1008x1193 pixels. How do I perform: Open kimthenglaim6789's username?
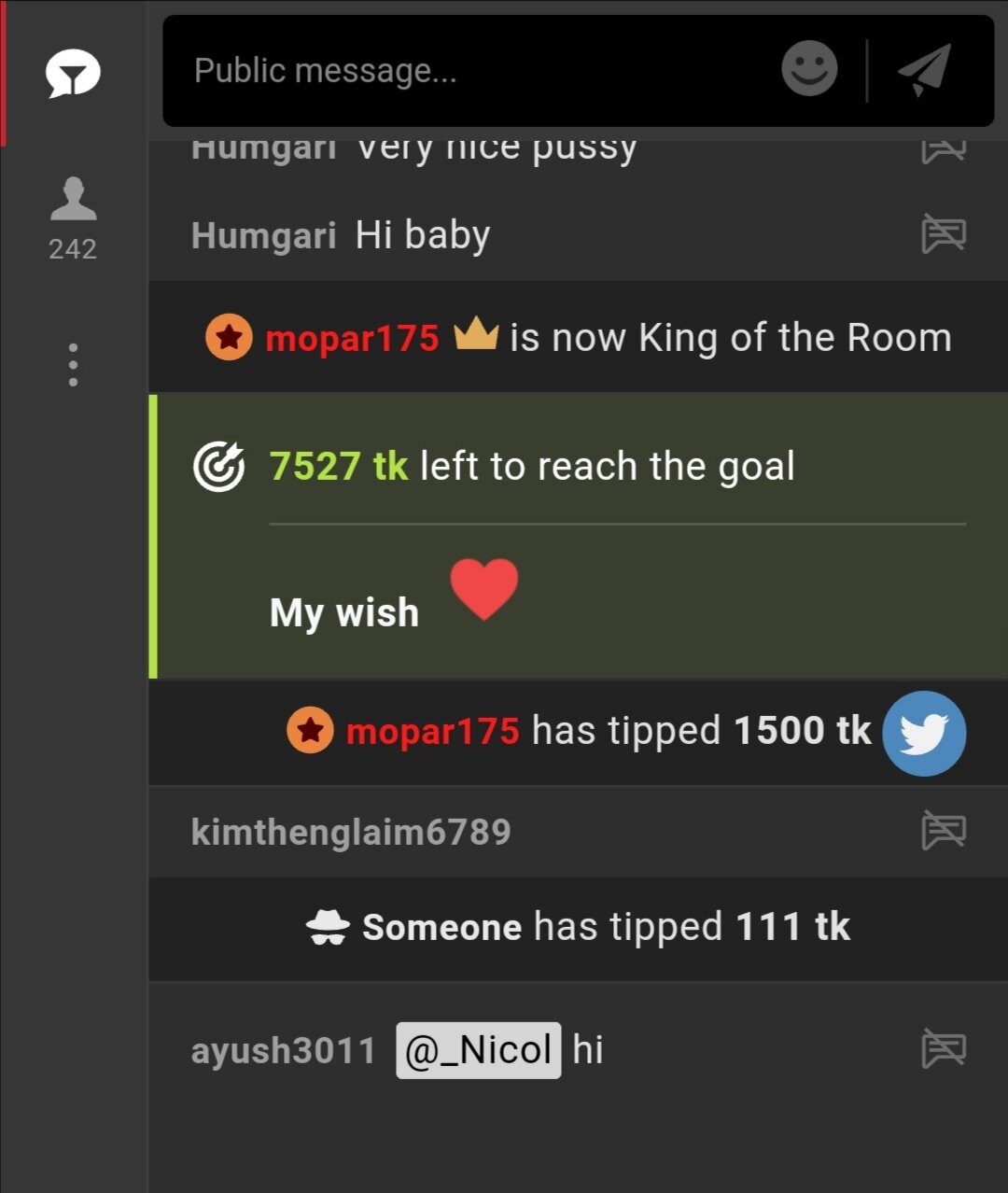click(351, 832)
